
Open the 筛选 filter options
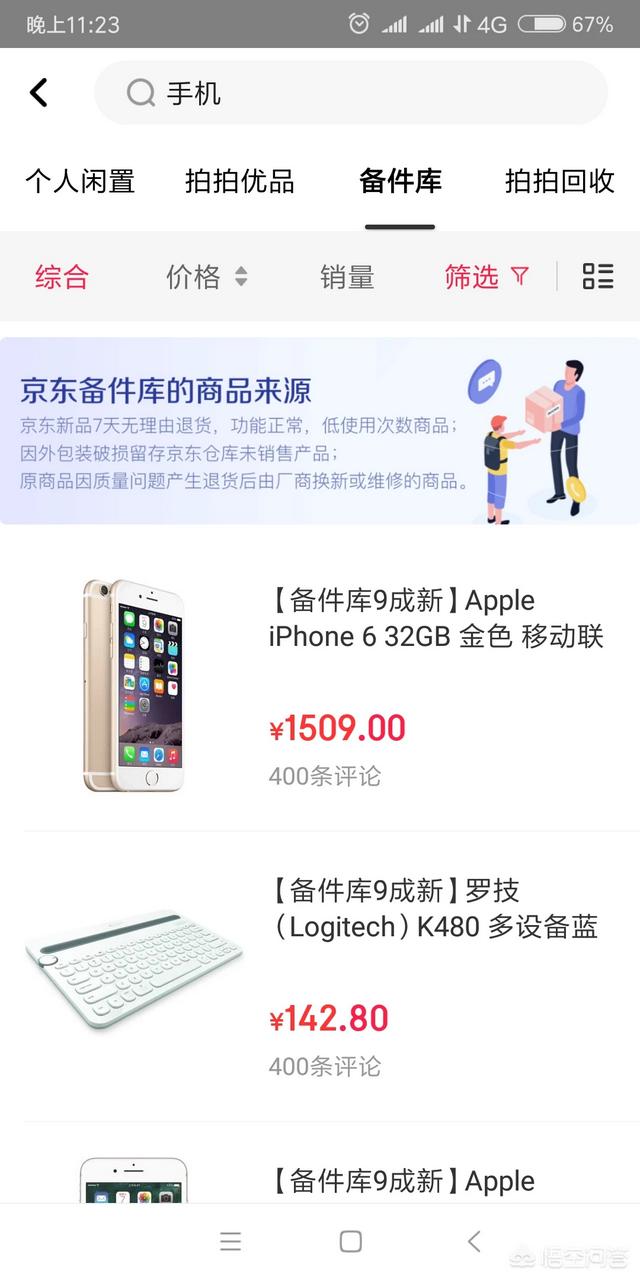[486, 277]
